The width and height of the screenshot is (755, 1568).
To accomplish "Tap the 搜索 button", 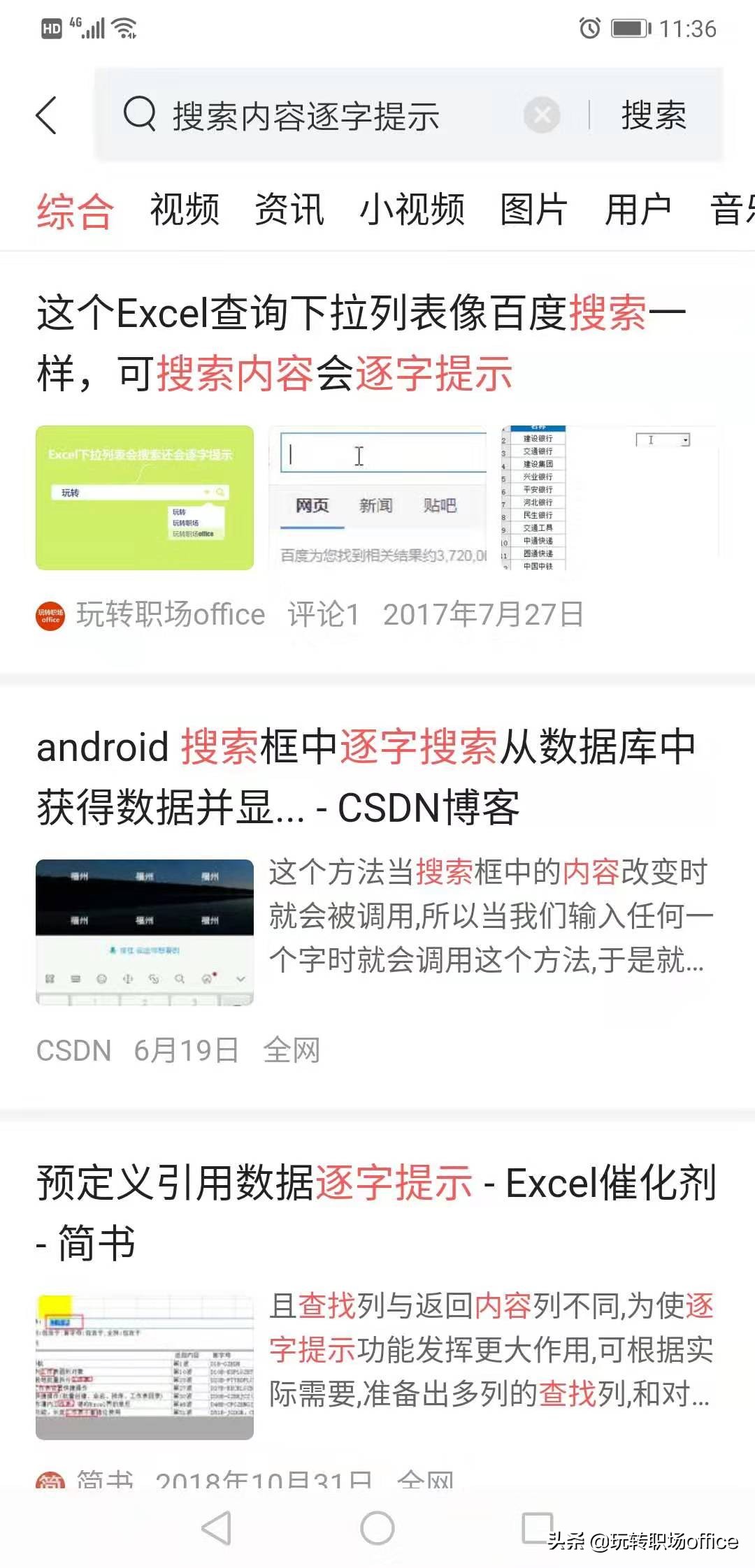I will click(x=654, y=115).
